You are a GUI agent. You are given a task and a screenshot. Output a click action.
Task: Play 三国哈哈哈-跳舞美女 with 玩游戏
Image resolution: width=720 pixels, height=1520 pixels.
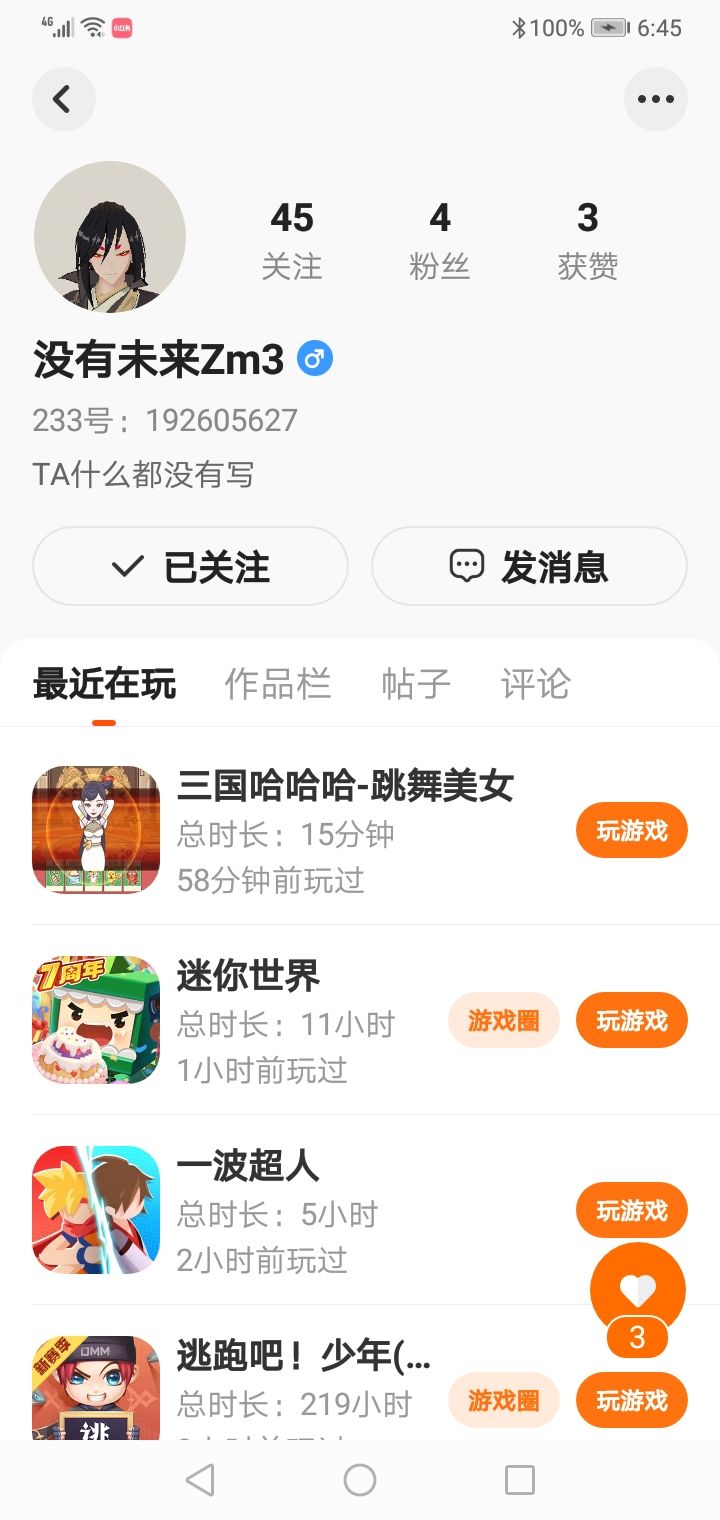click(631, 830)
